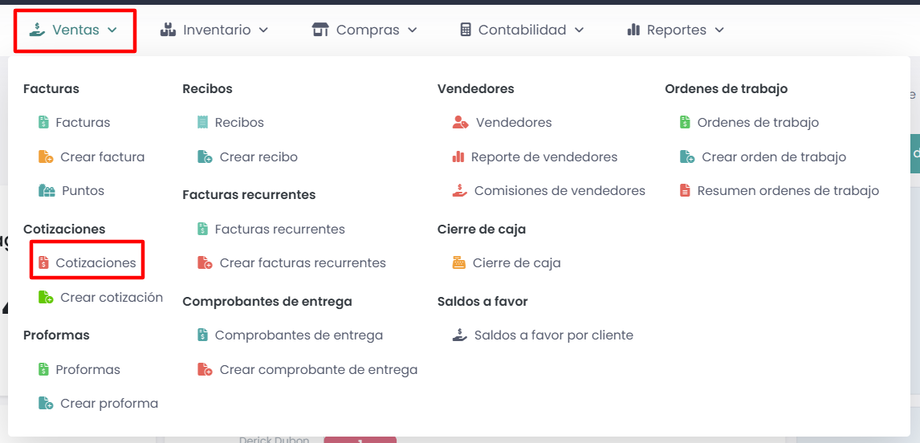Viewport: 920px width, 443px height.
Task: Open the Recibos list
Action: point(239,122)
